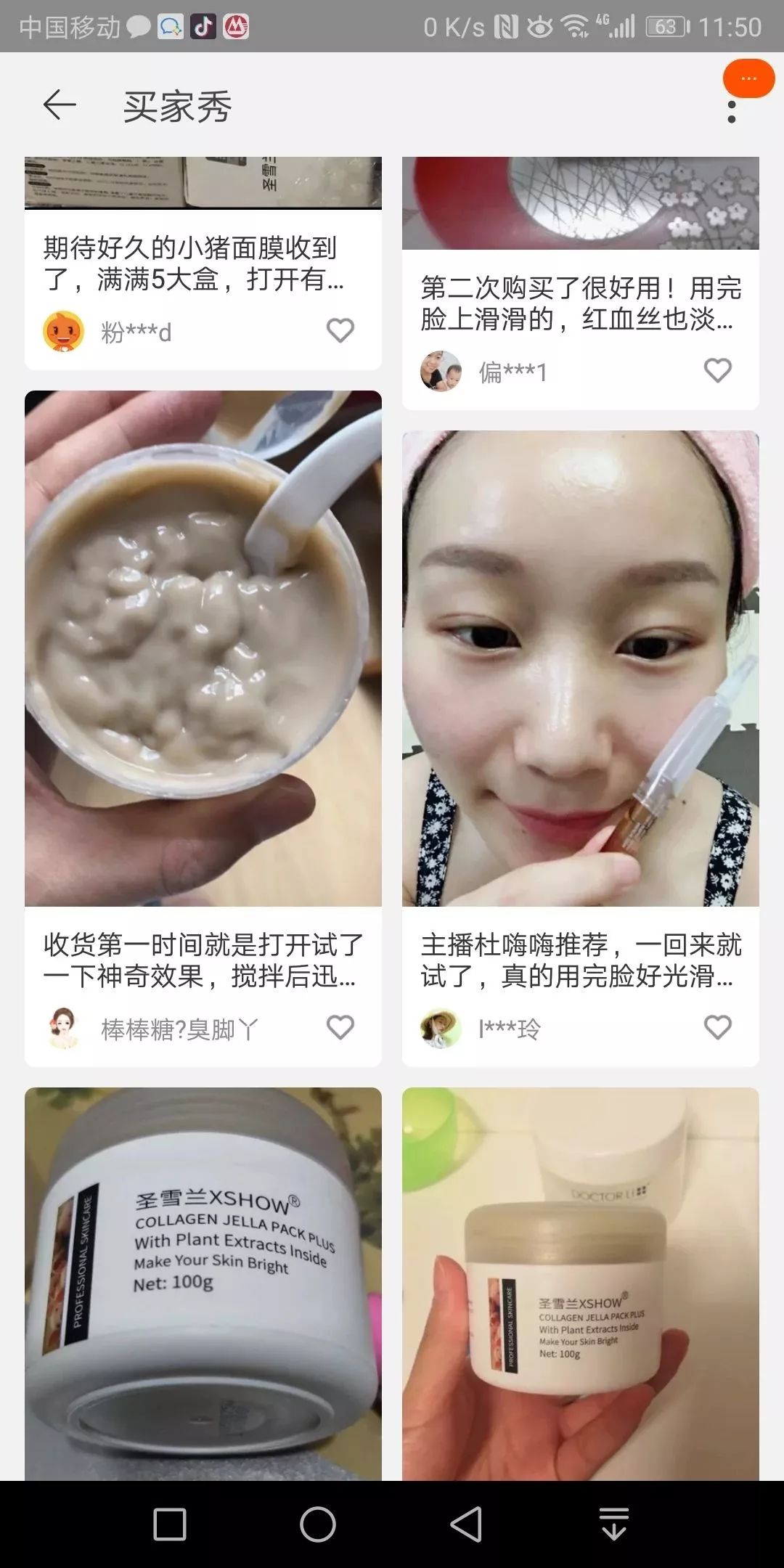Screen dimensions: 784x1568
Task: Open the review 主播杜嗨嗨推荐
Action: pos(581,960)
